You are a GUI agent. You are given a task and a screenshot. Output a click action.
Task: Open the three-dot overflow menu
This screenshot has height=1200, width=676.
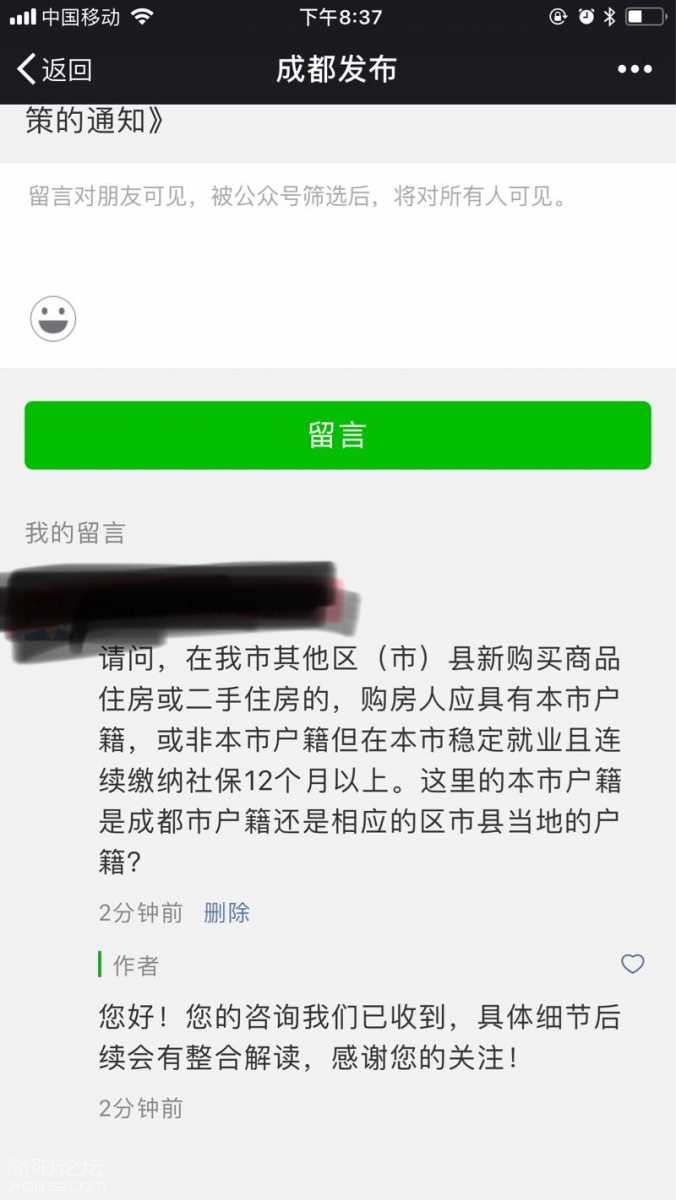coord(634,69)
